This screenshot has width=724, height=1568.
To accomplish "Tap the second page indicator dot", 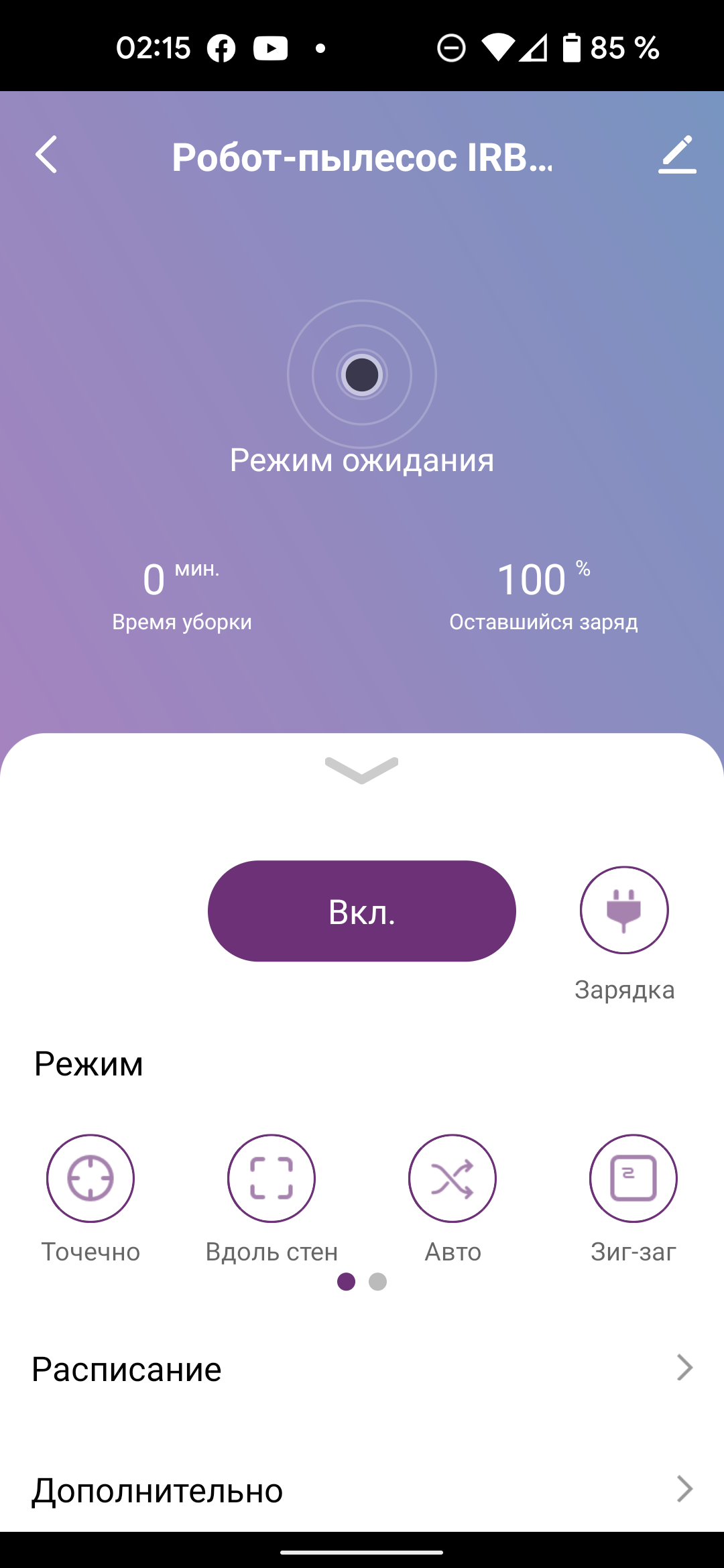I will (x=378, y=1282).
